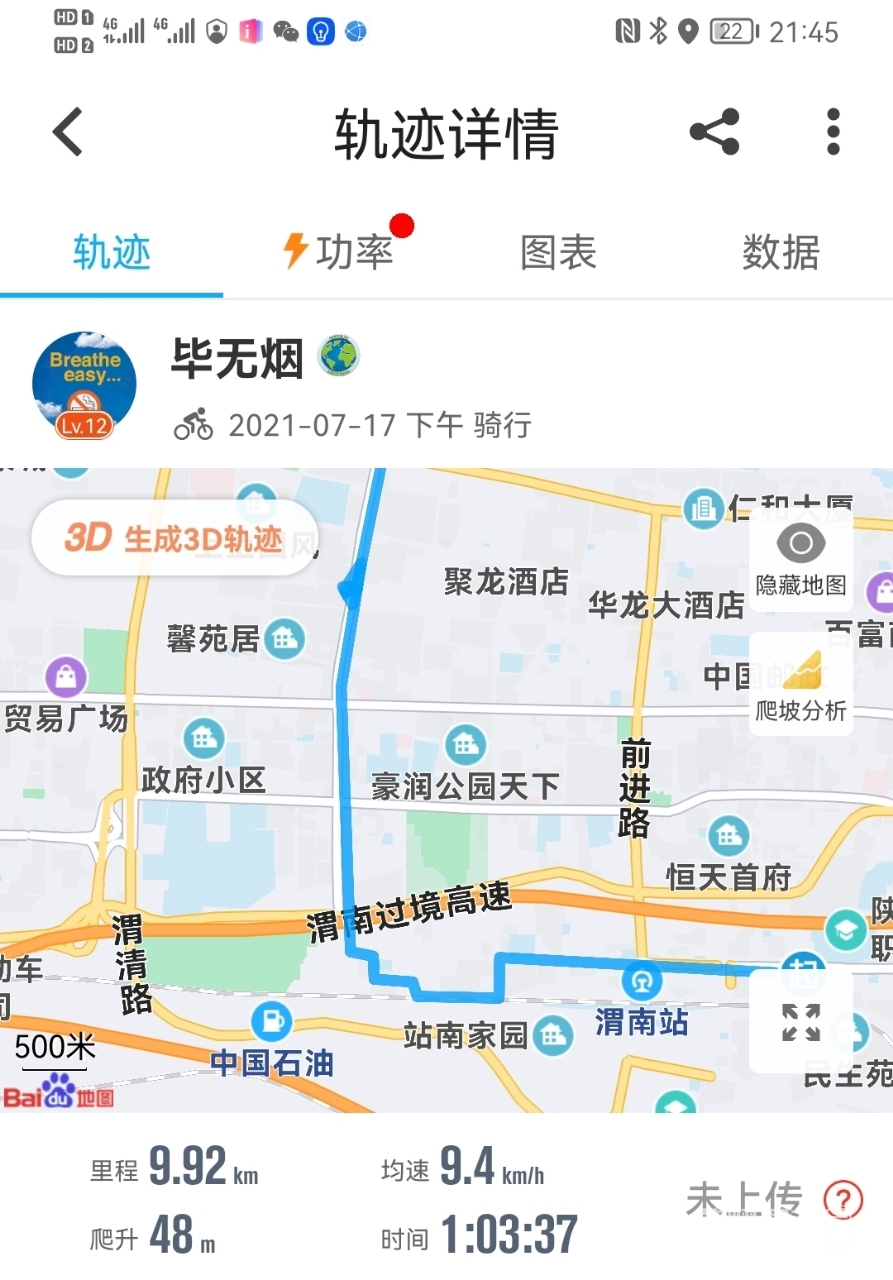This screenshot has height=1280, width=893.
Task: Expand the map to fullscreen
Action: coord(801,1023)
